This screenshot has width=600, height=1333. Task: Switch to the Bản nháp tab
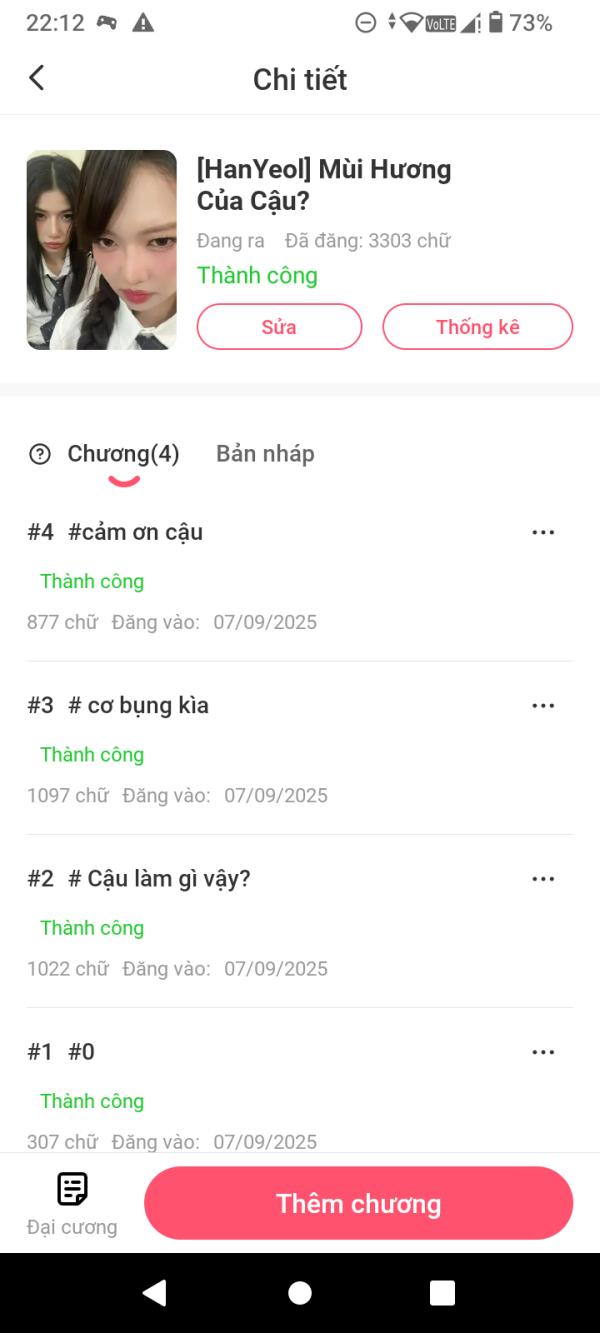point(265,454)
